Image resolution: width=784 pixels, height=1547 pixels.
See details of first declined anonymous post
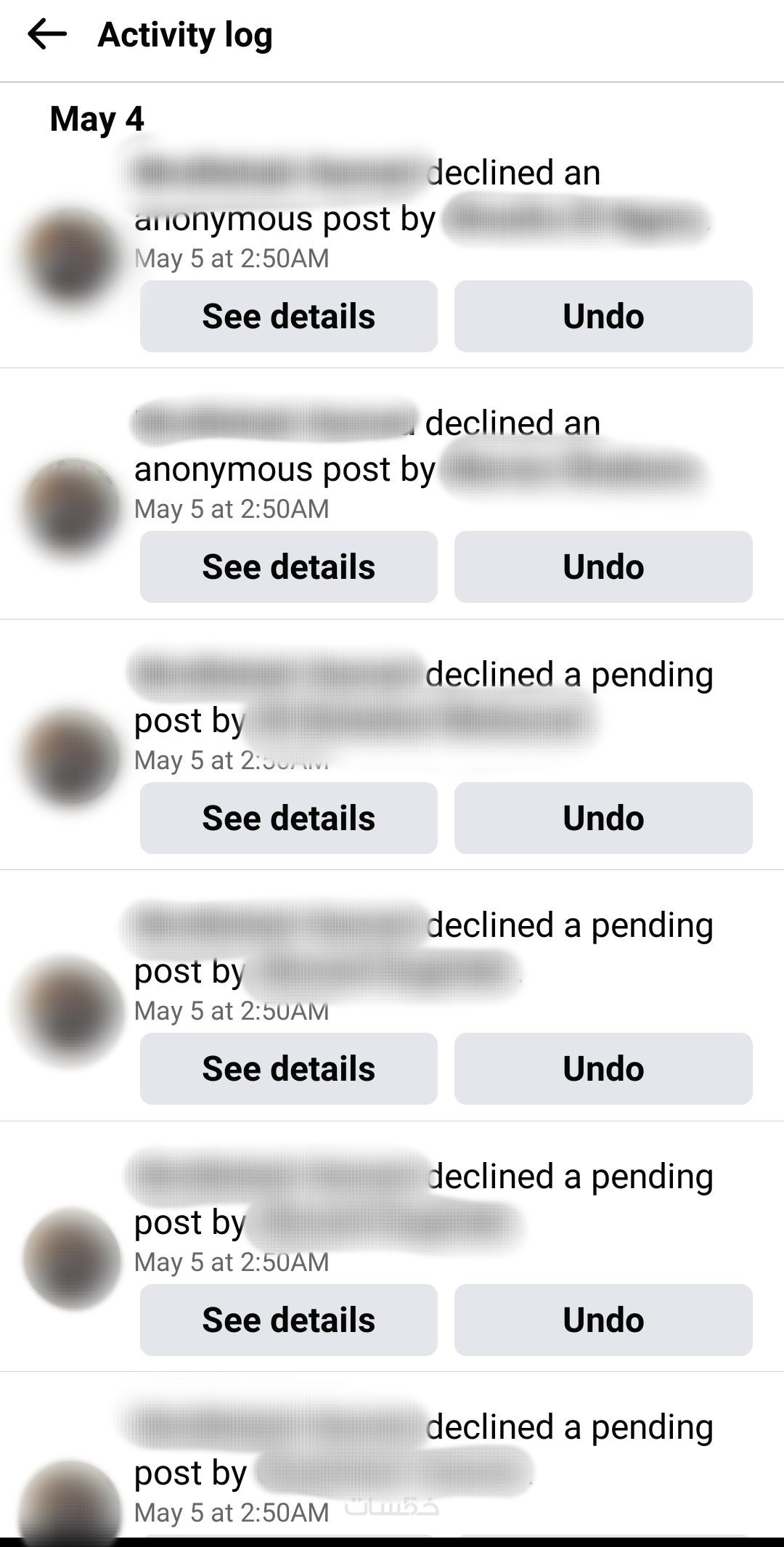click(x=288, y=317)
